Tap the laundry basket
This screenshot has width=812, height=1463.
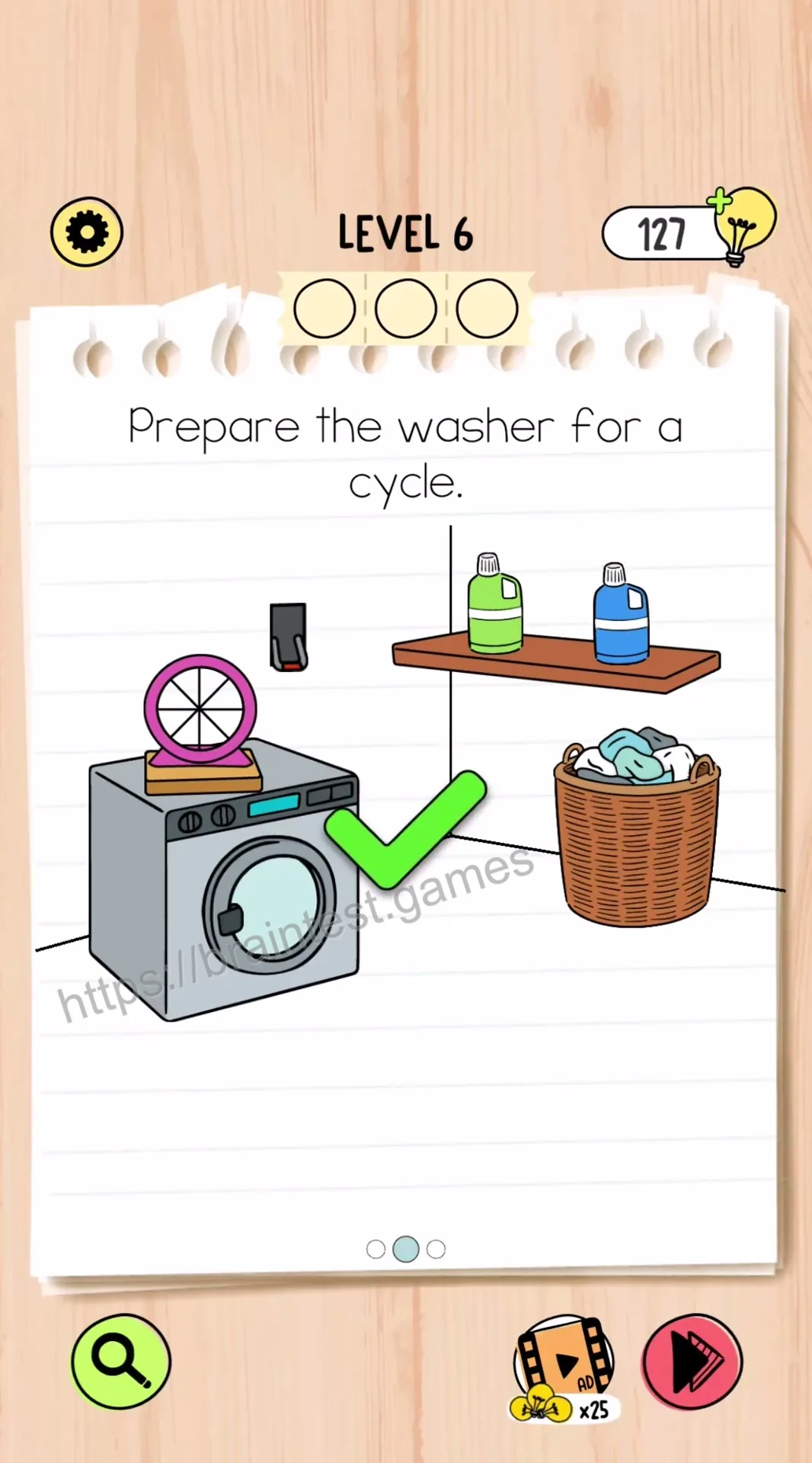pyautogui.click(x=637, y=826)
